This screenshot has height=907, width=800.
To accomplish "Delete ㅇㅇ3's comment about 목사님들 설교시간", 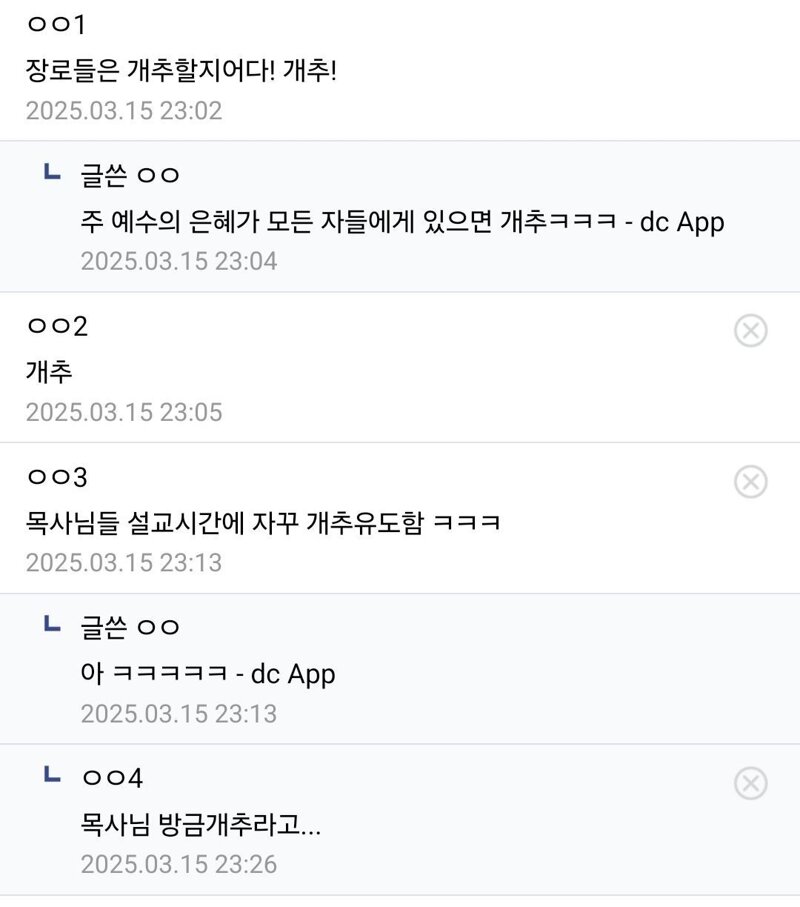I will (751, 482).
